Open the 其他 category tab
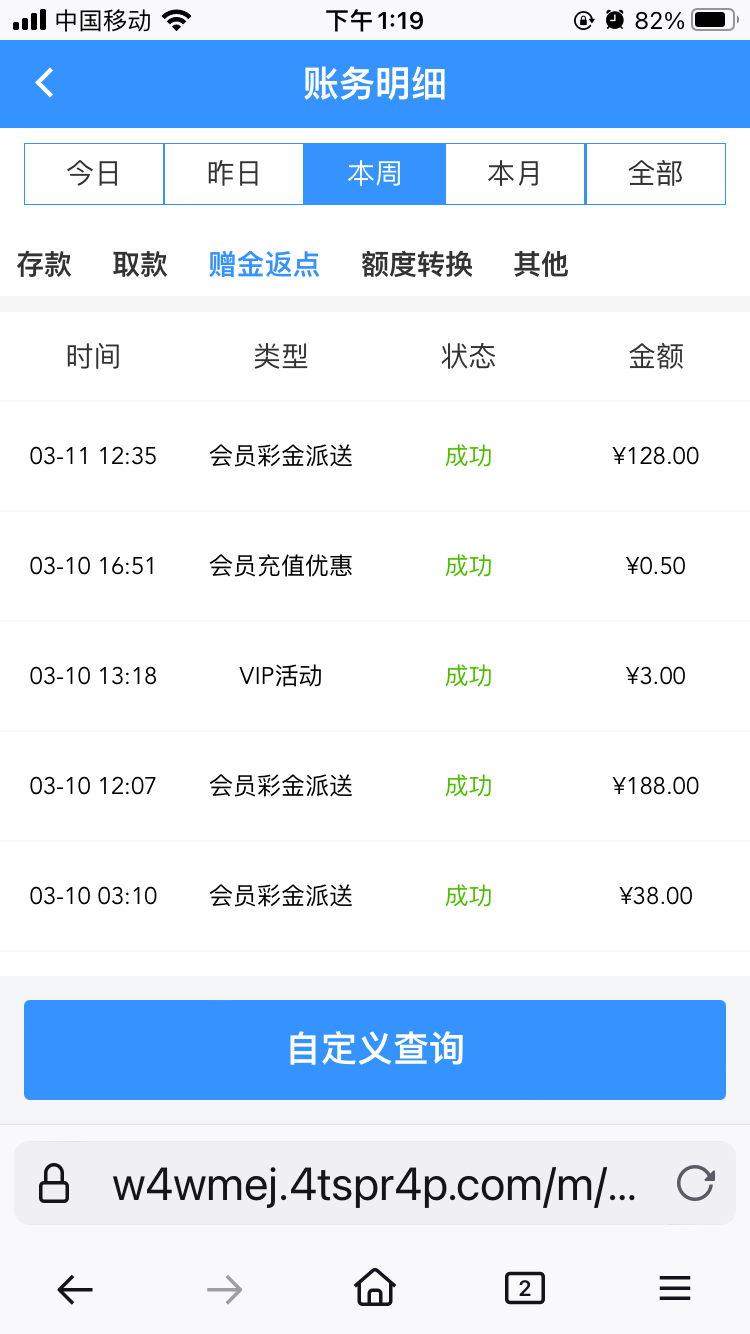The width and height of the screenshot is (750, 1334). [541, 264]
